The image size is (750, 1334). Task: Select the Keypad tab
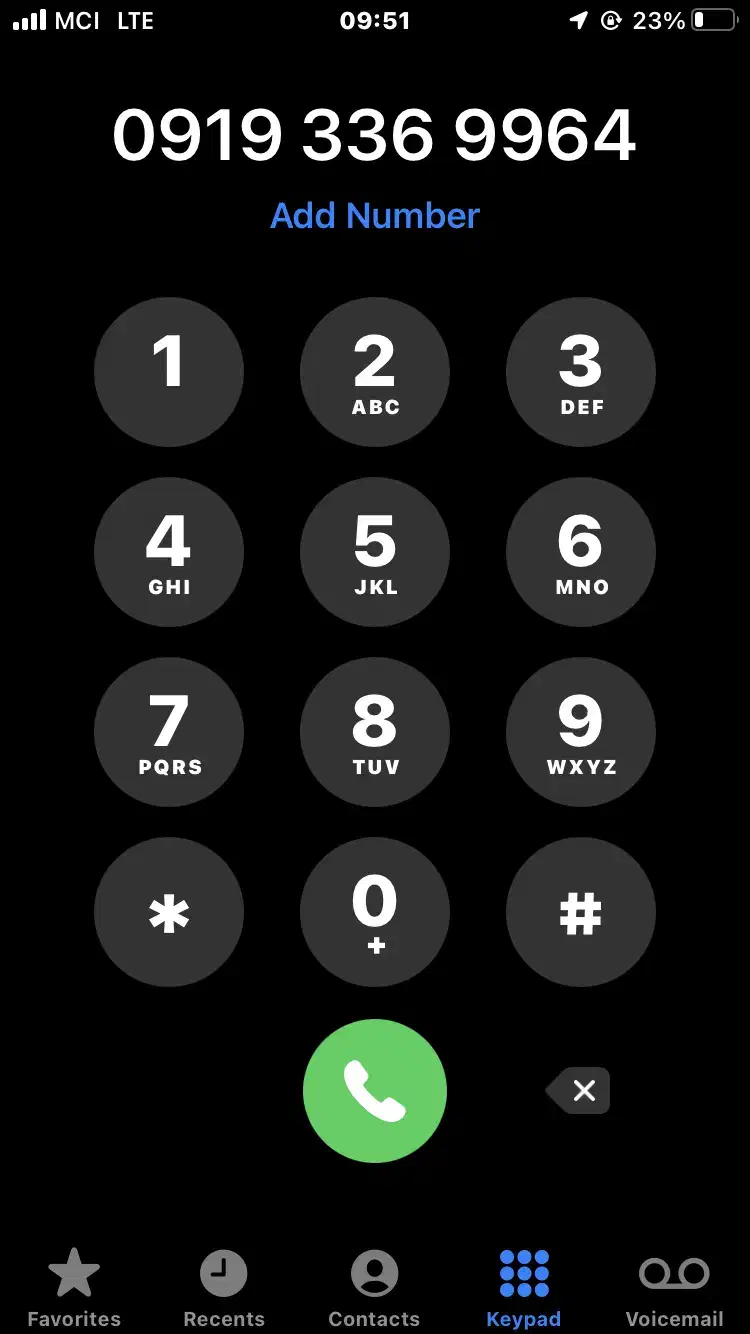(524, 1288)
